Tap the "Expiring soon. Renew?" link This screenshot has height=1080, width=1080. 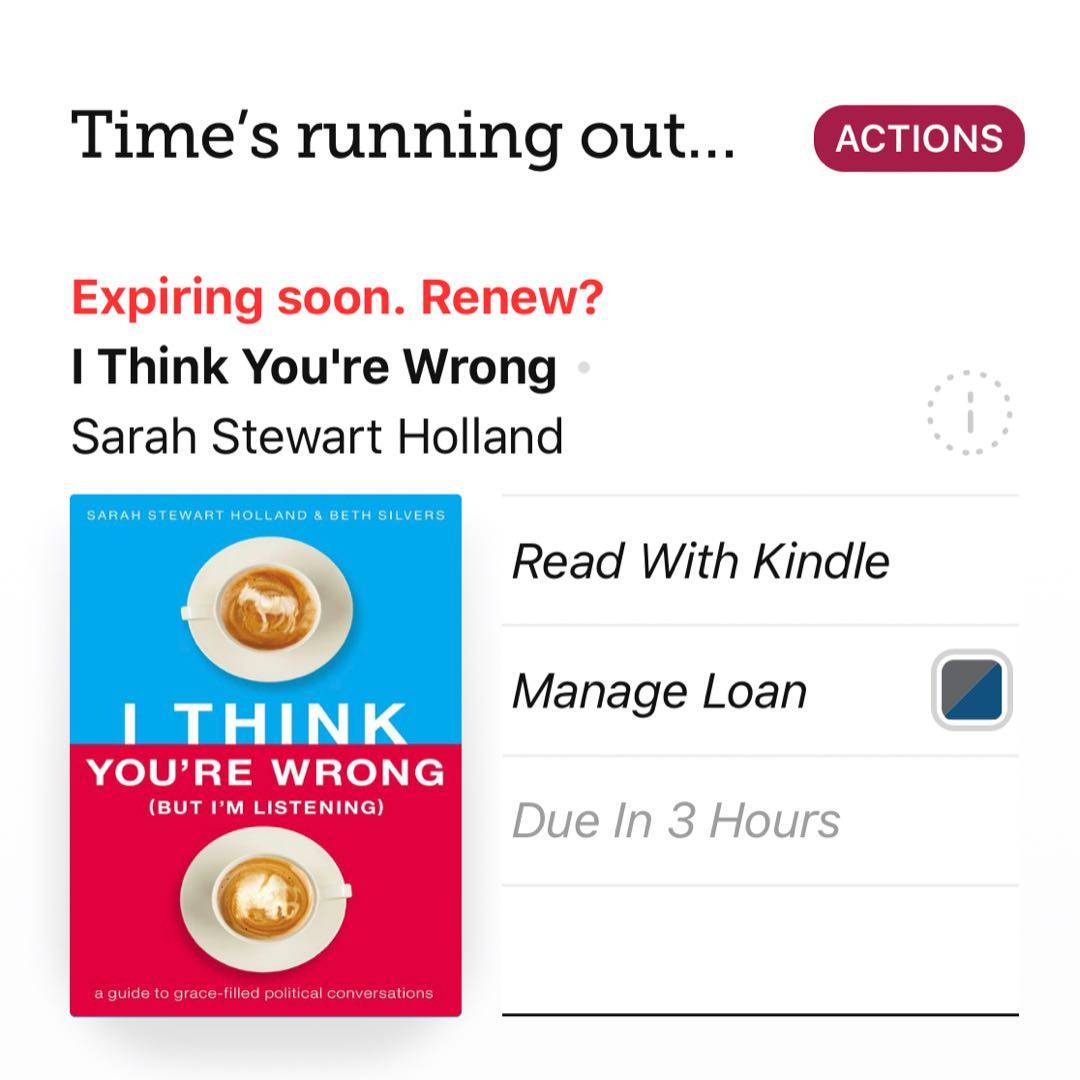[337, 298]
